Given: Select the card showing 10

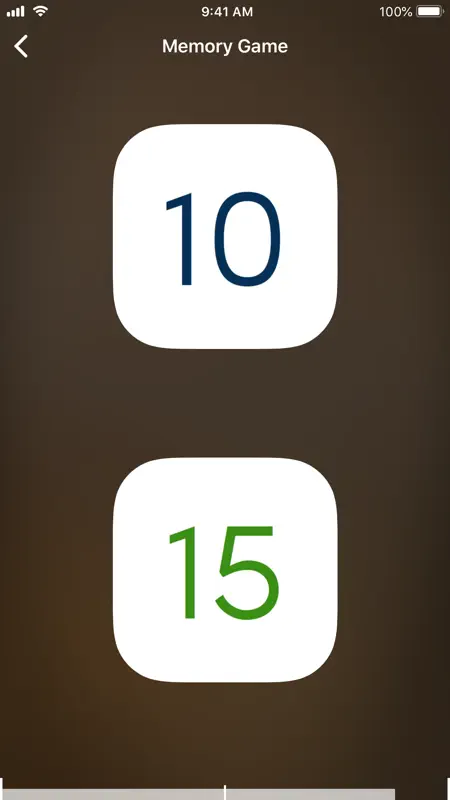Looking at the screenshot, I should pyautogui.click(x=225, y=237).
